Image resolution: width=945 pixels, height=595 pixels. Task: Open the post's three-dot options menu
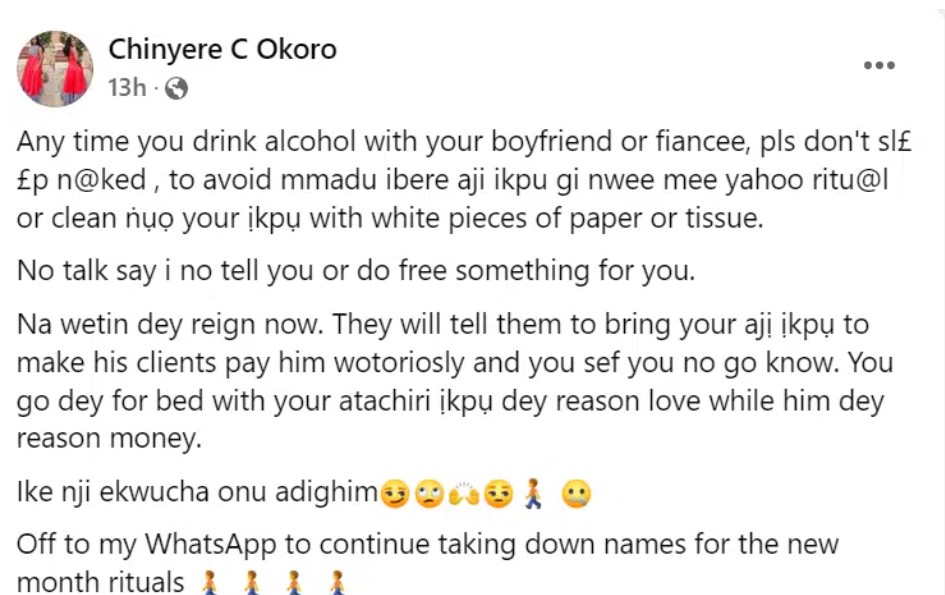[x=878, y=66]
